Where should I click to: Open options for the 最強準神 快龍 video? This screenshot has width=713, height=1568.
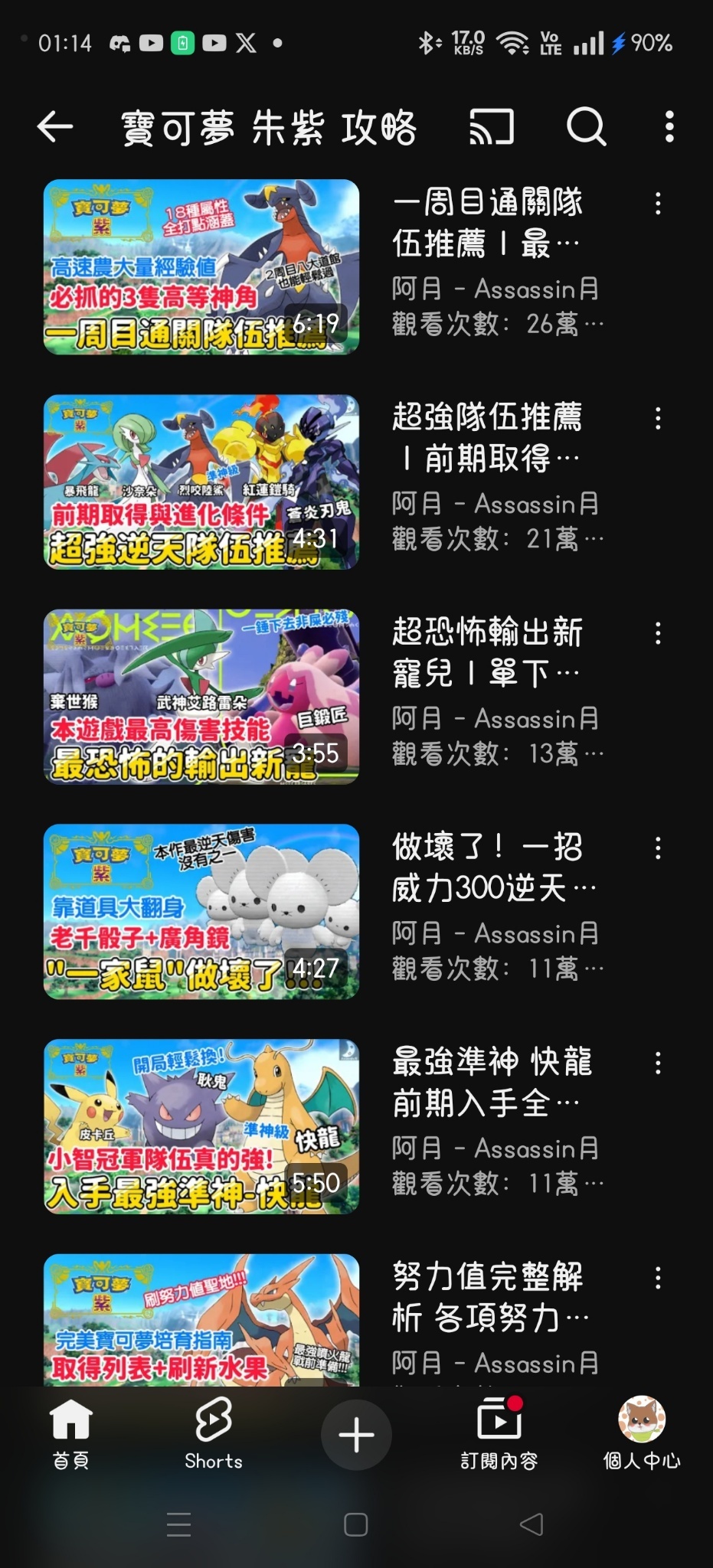[658, 1063]
